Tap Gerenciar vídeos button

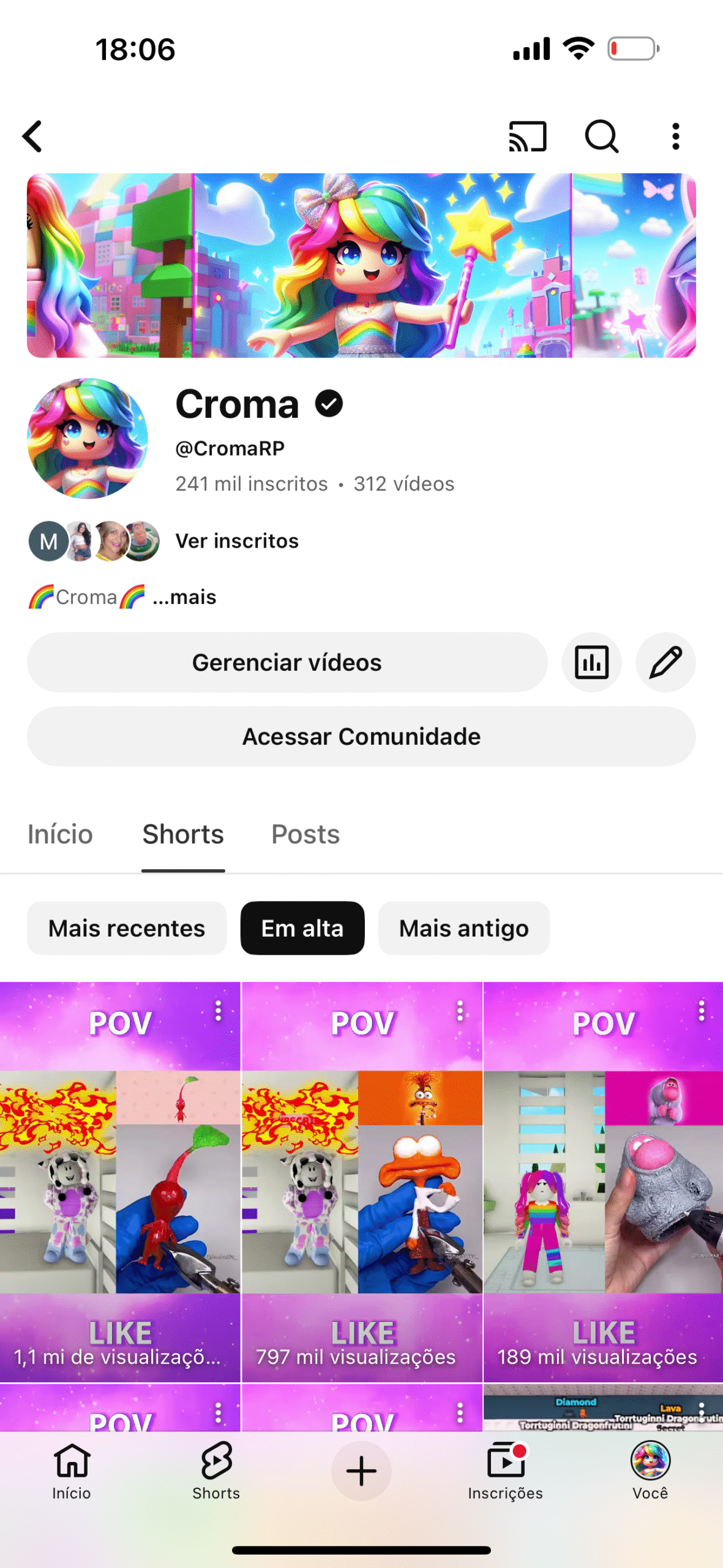tap(287, 662)
